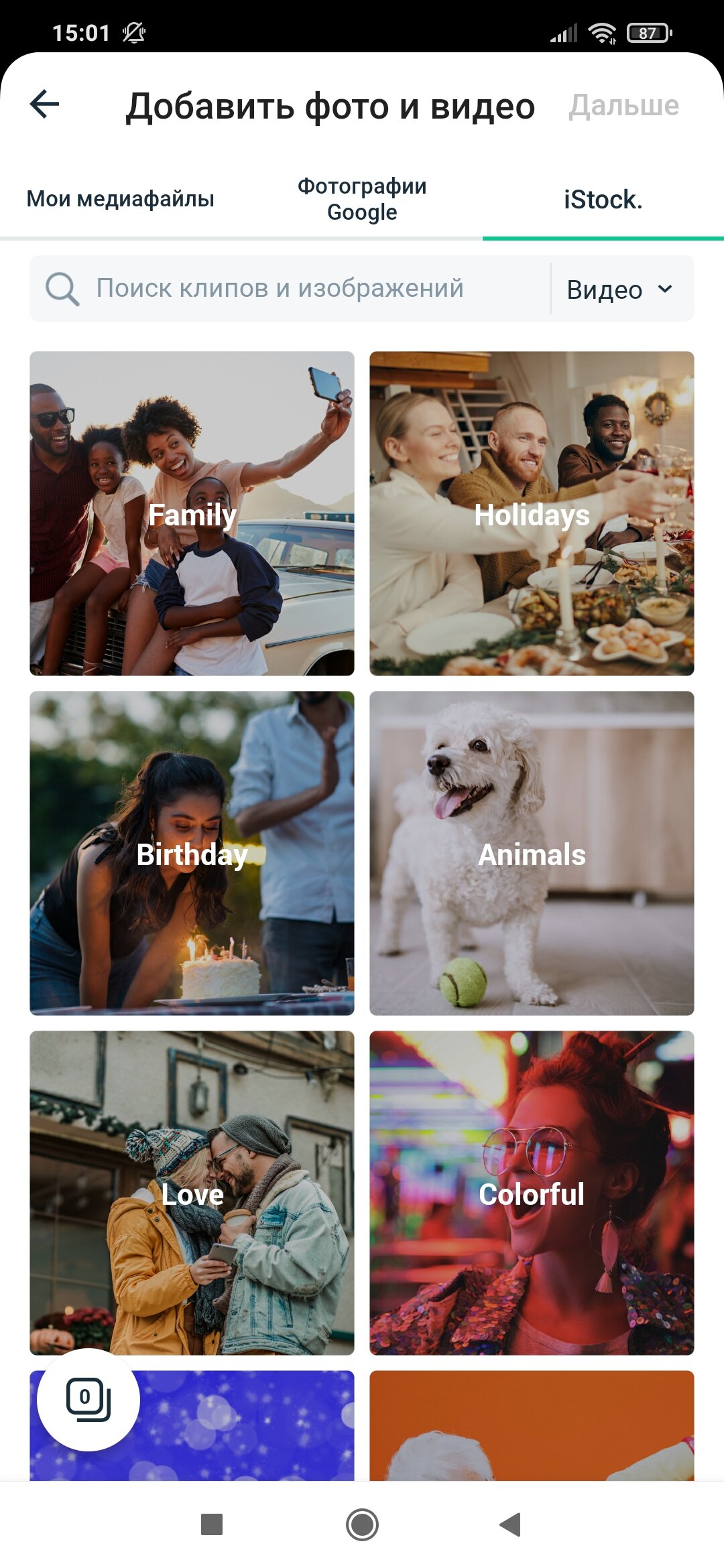Select the iStock tab
Image resolution: width=724 pixels, height=1568 pixels.
click(603, 199)
